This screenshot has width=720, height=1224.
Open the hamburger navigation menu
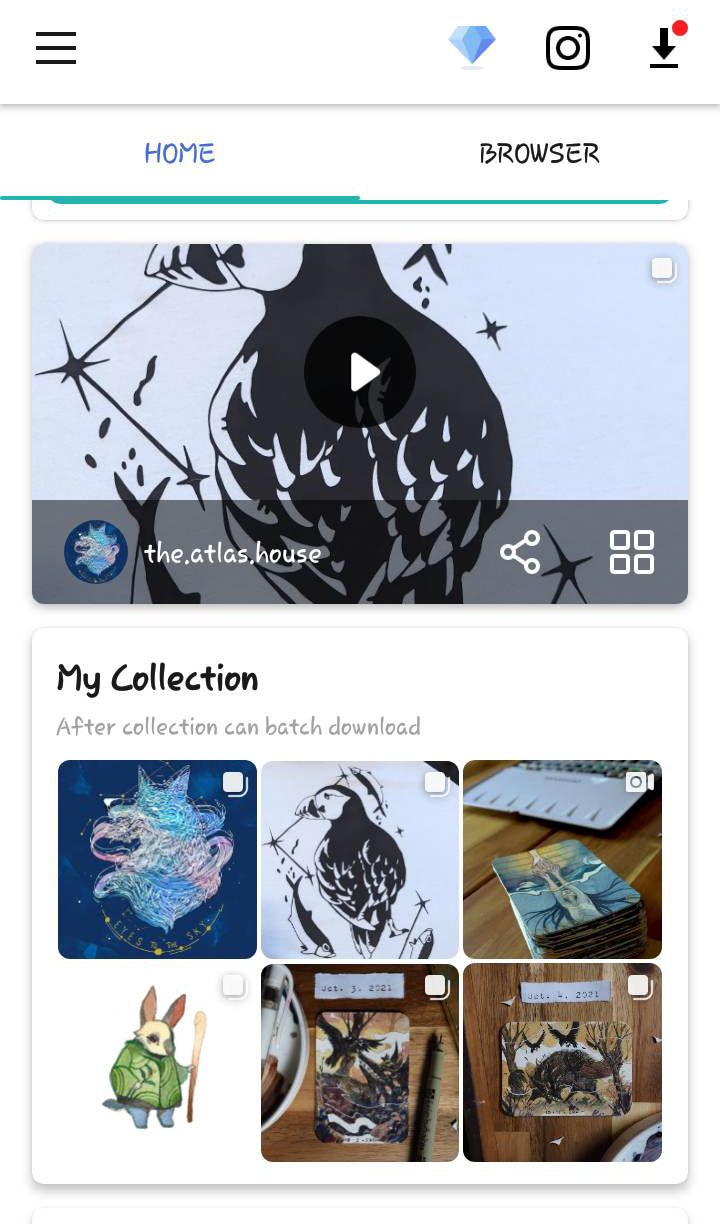coord(55,48)
